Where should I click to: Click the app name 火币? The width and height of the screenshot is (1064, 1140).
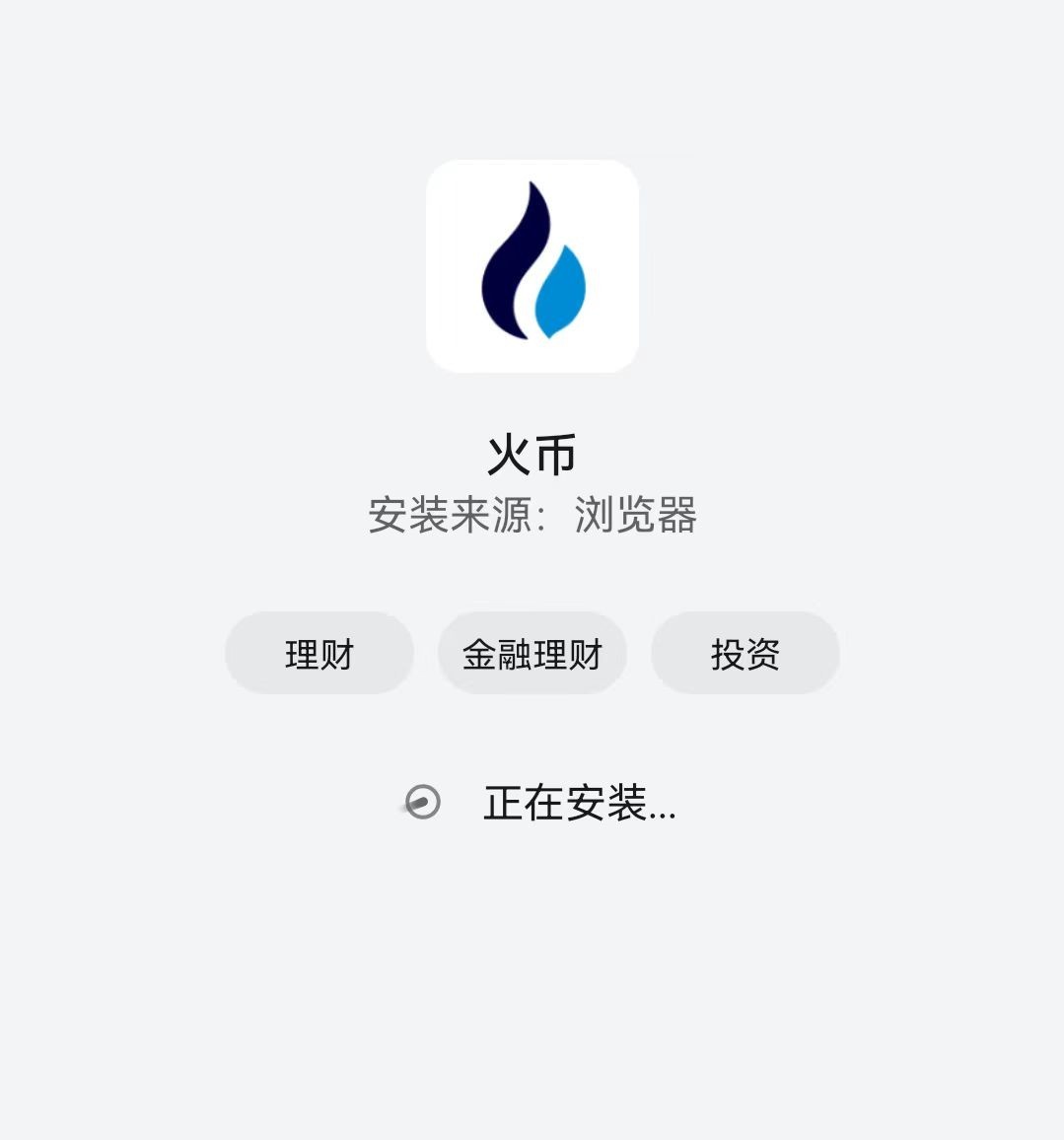[532, 453]
